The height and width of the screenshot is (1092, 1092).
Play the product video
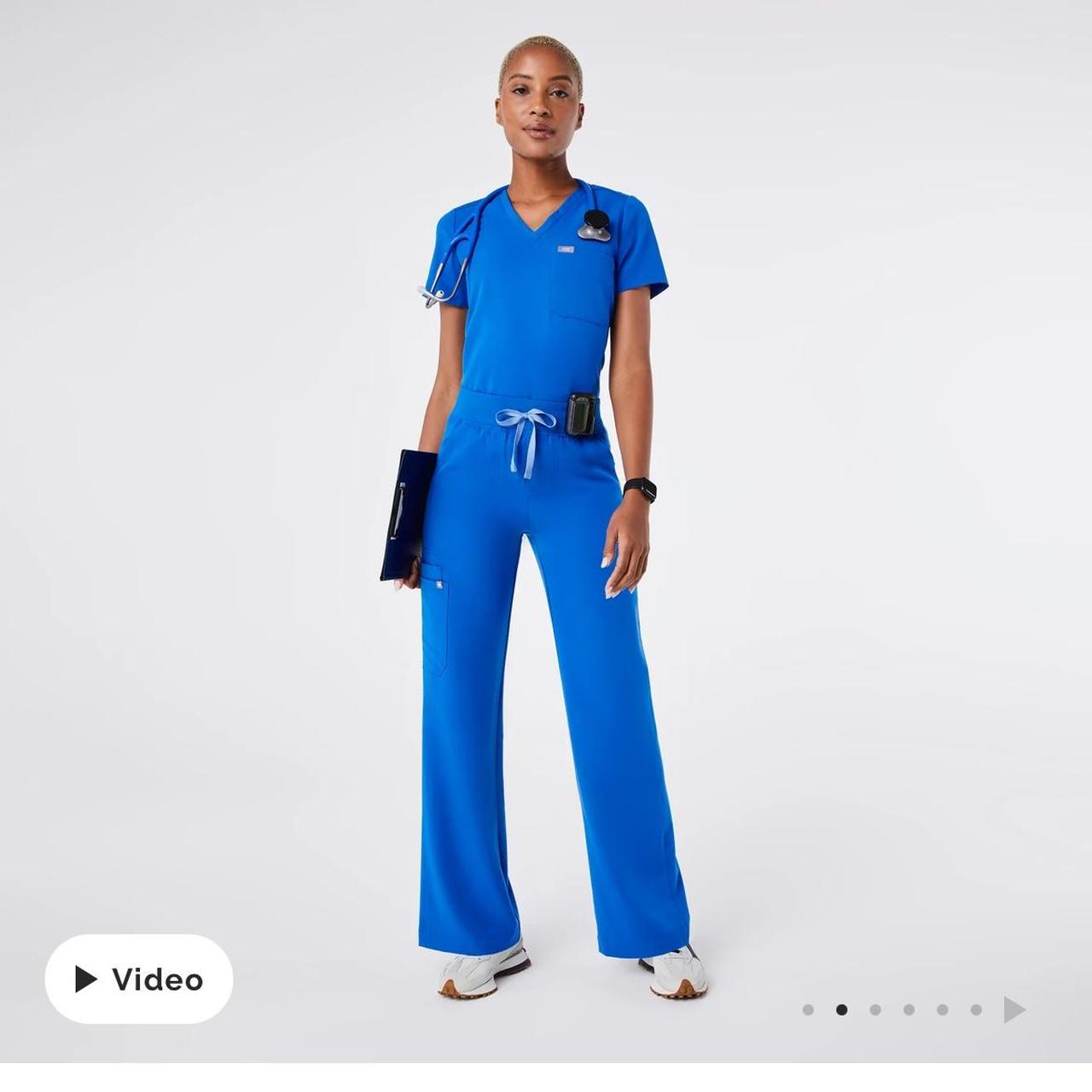click(x=139, y=979)
